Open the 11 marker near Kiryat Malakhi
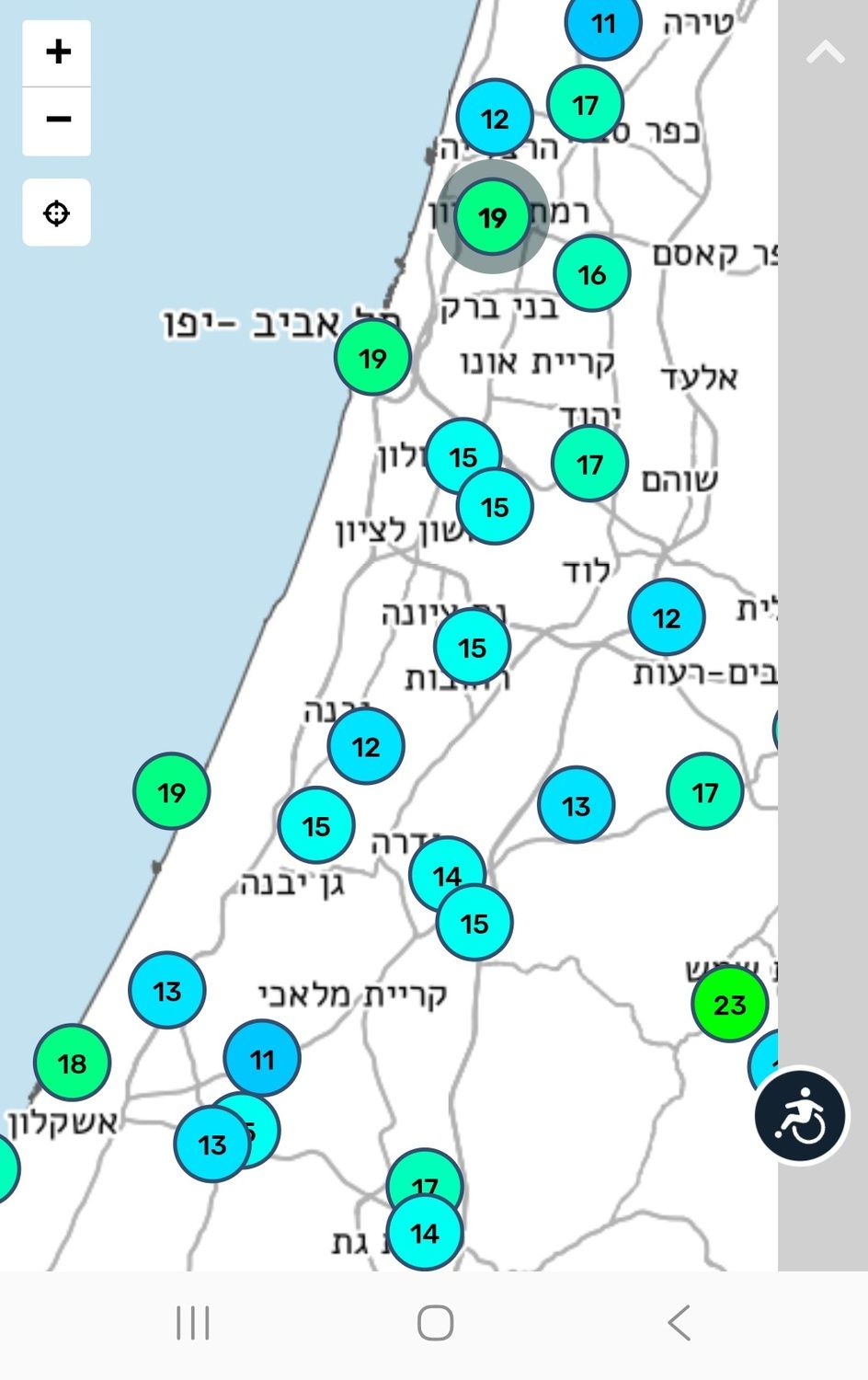The image size is (868, 1380). click(262, 1059)
